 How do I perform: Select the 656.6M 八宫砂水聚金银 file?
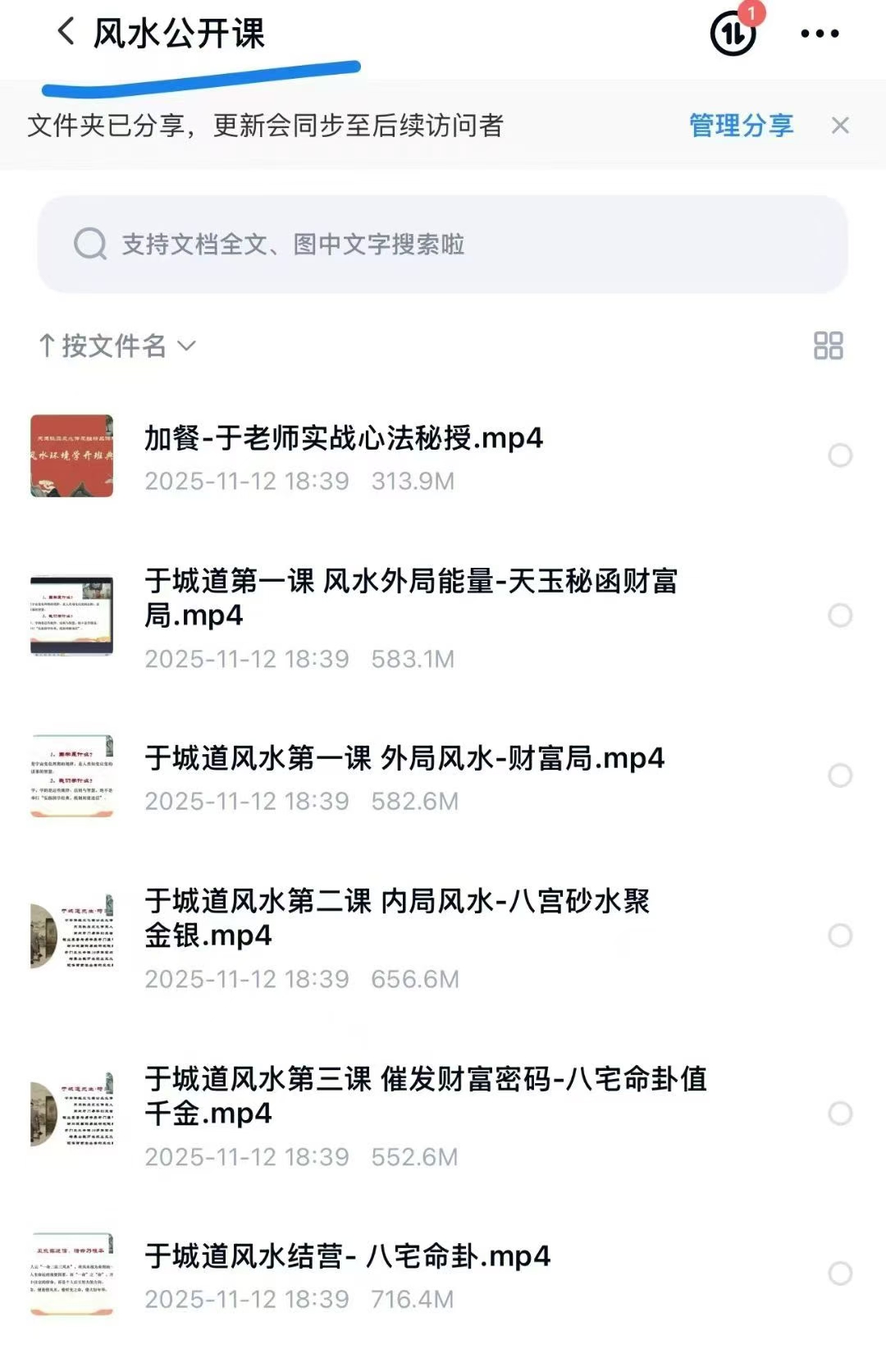pyautogui.click(x=840, y=935)
